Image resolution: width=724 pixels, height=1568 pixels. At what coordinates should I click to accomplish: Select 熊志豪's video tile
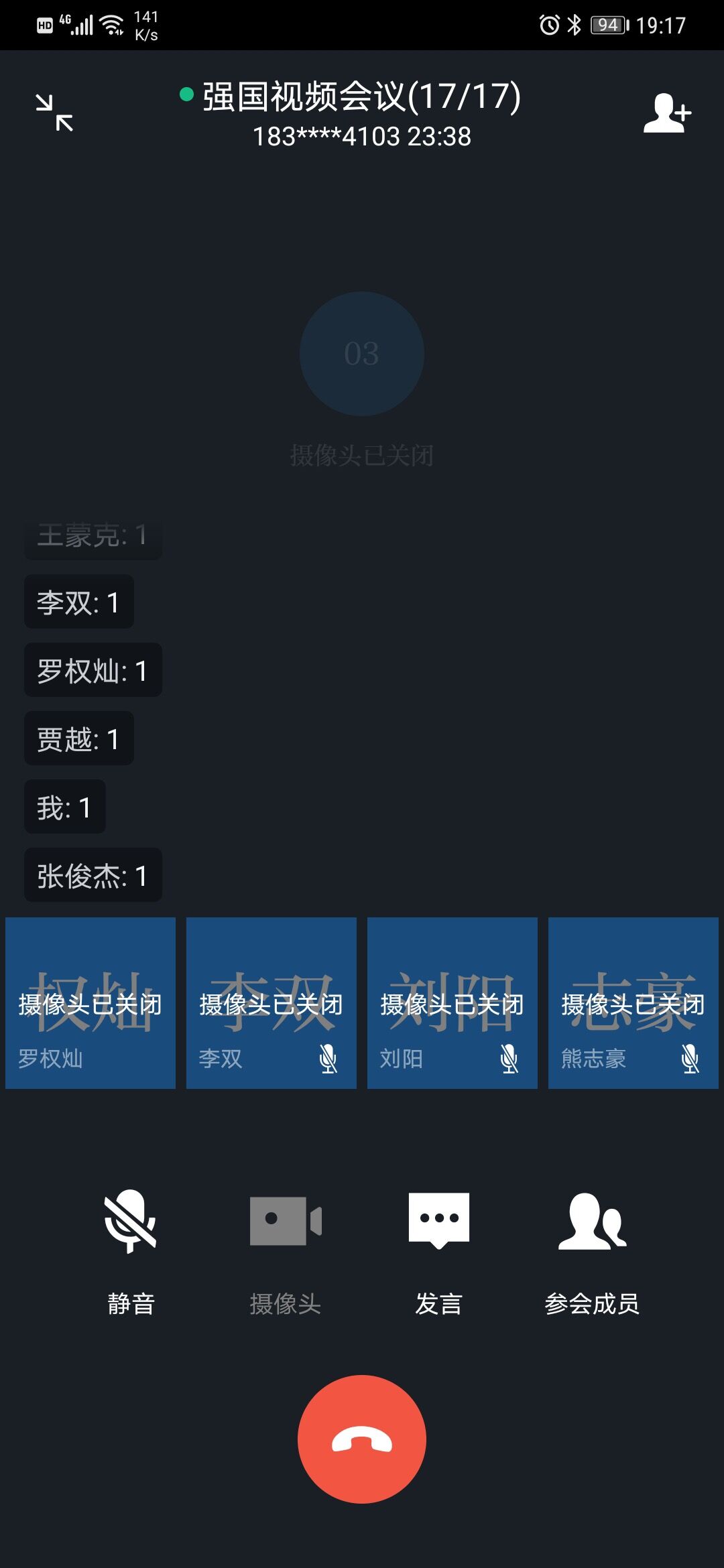tap(633, 1003)
